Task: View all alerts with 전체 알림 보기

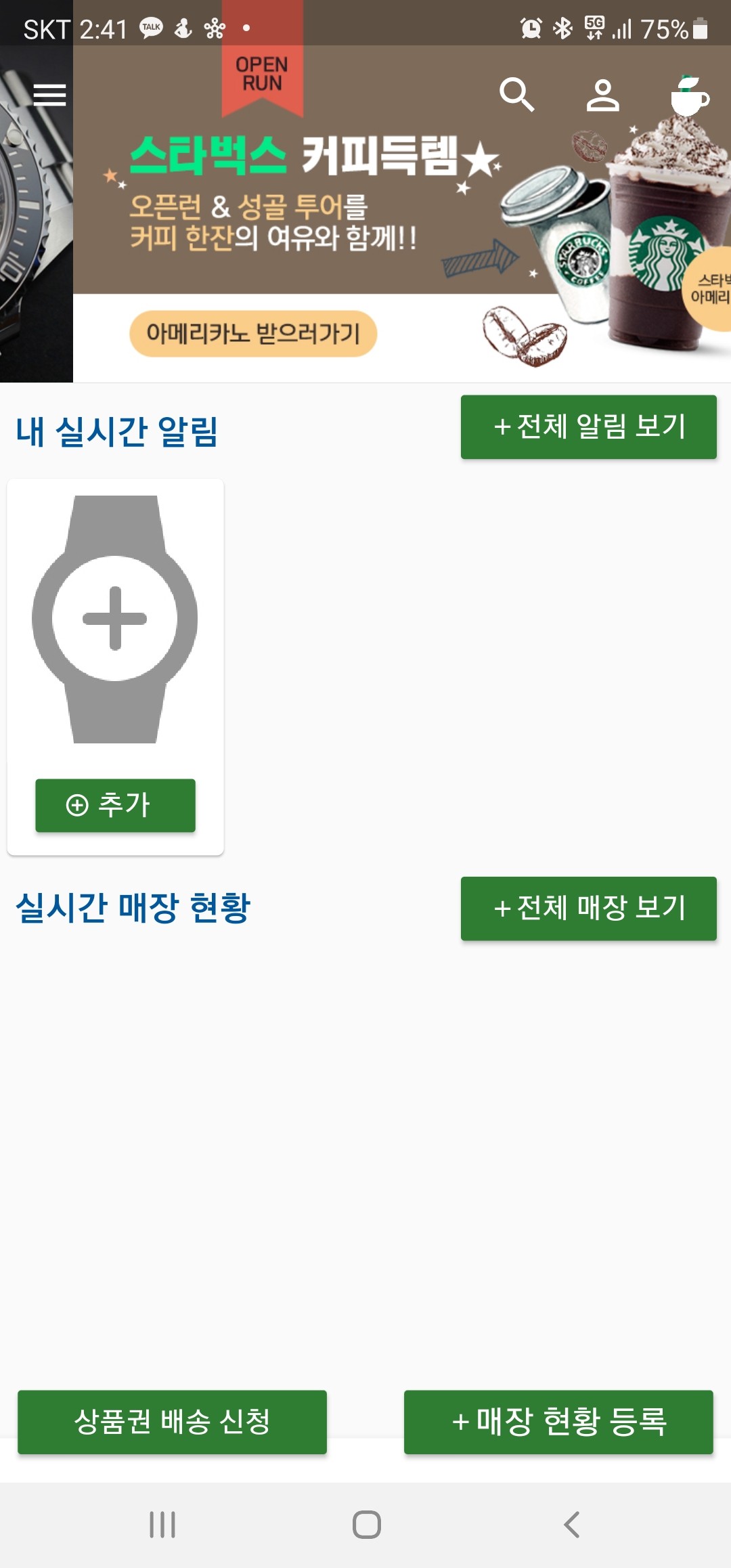Action: (588, 427)
